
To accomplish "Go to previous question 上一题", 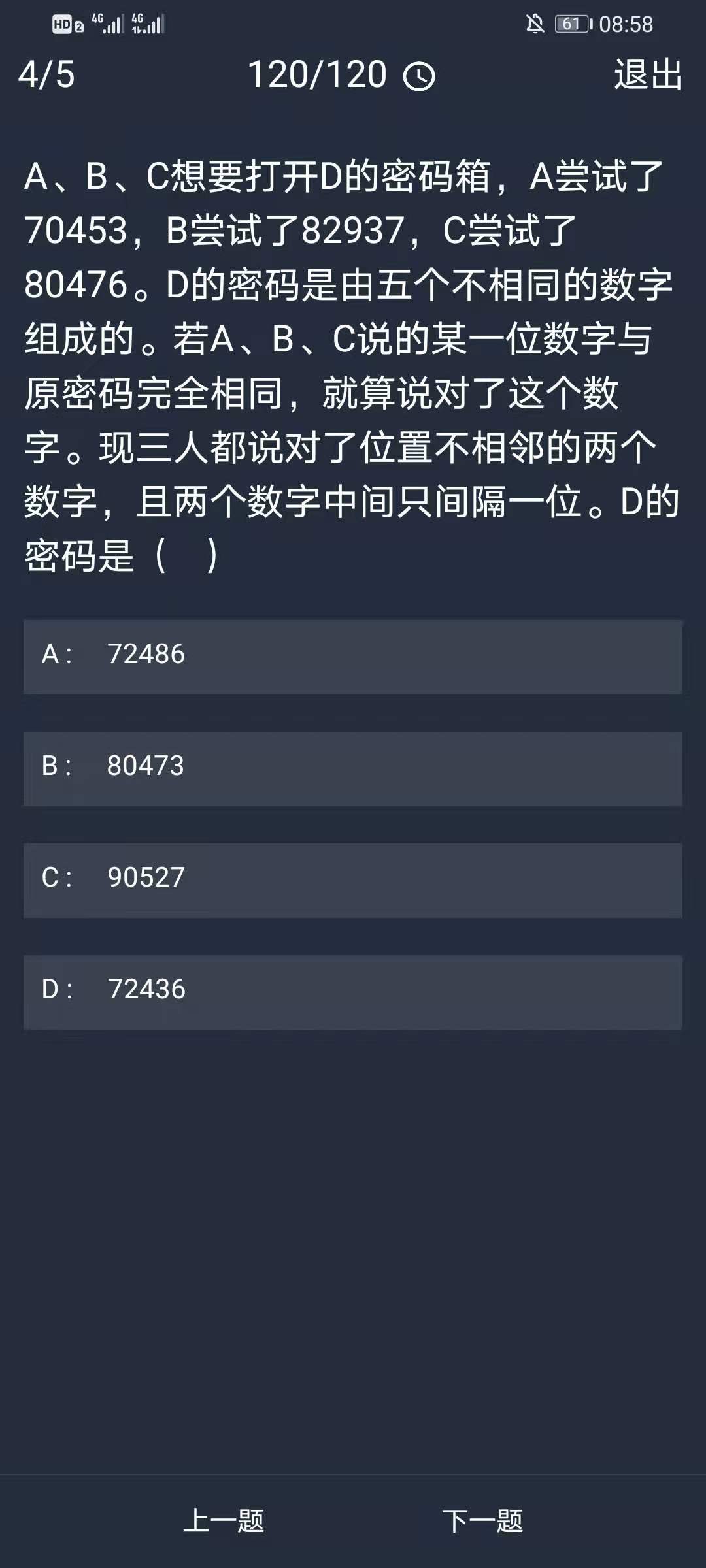I will [224, 1521].
